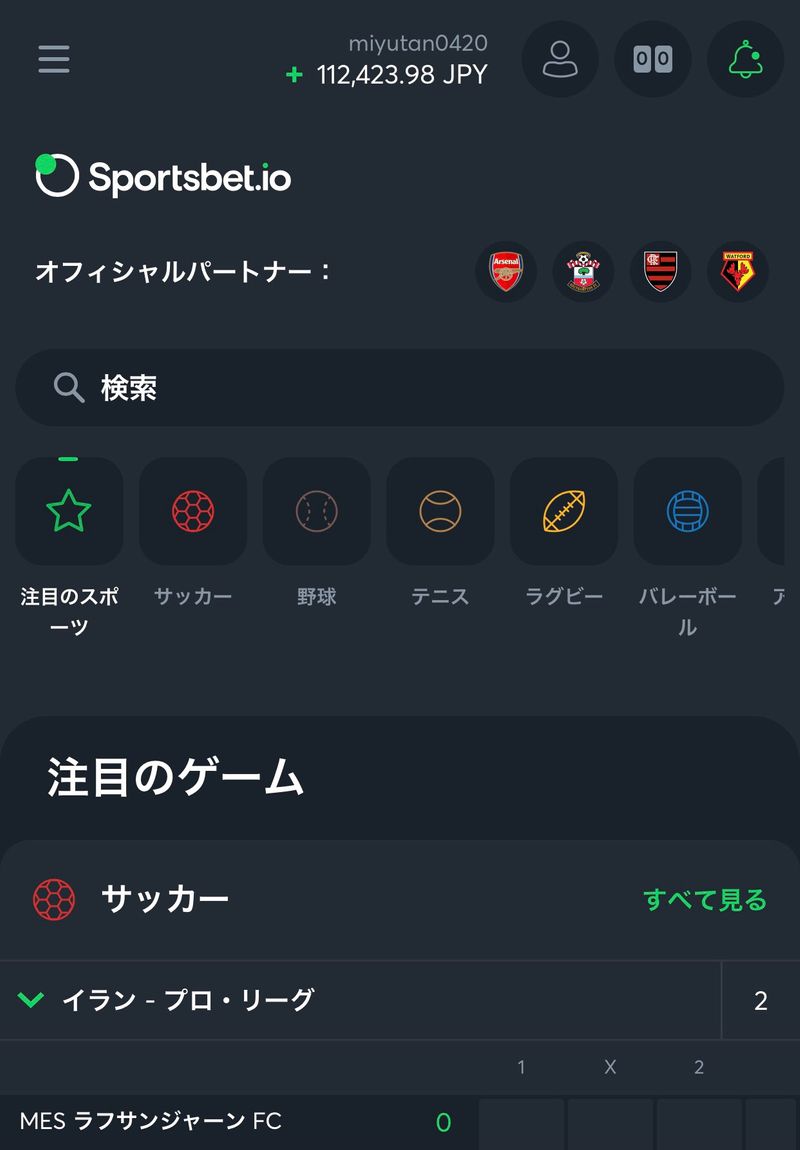This screenshot has width=800, height=1150.
Task: Switch to the ラグビー sport category
Action: (564, 512)
